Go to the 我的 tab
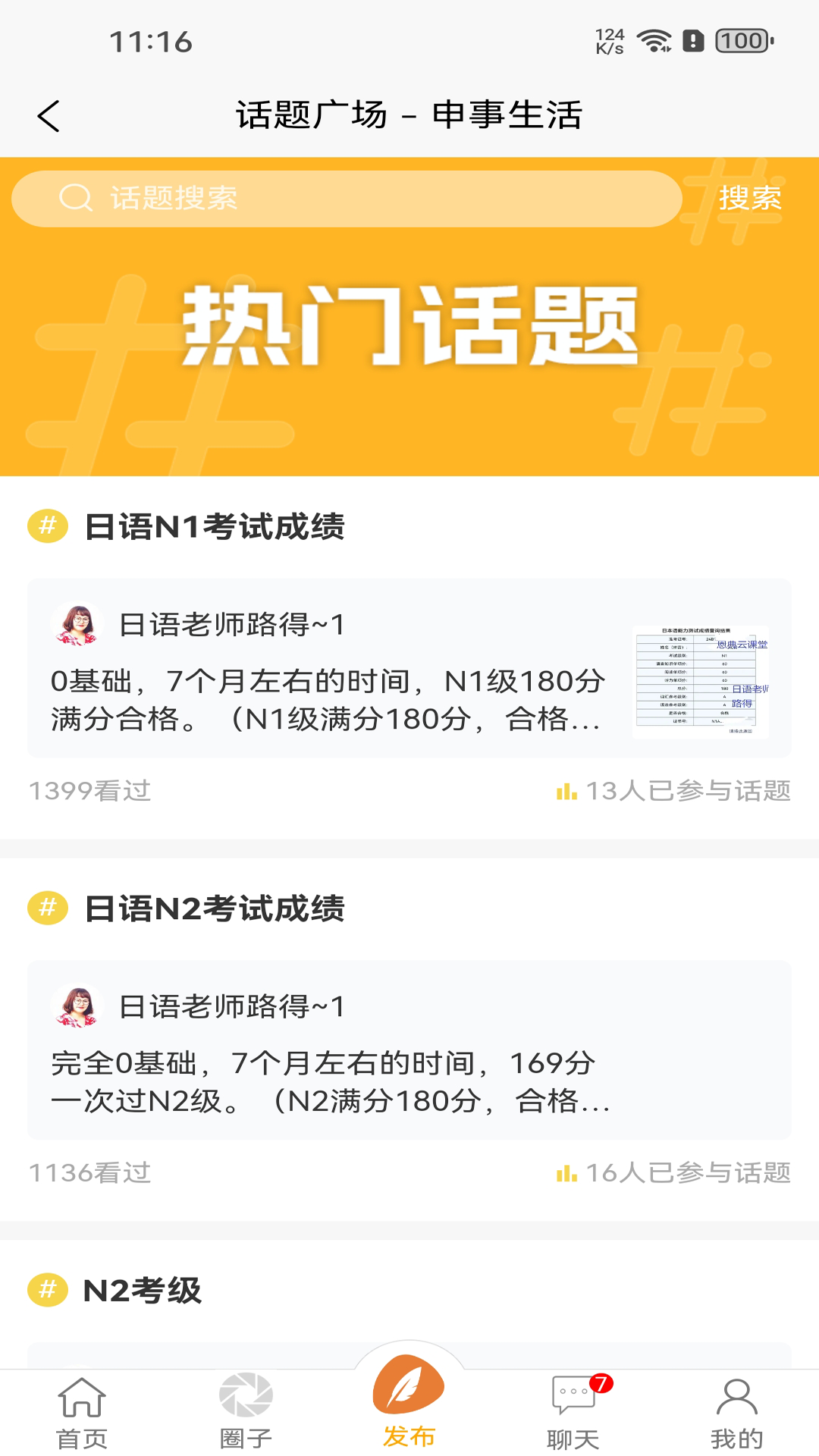819x1456 pixels. [736, 1412]
